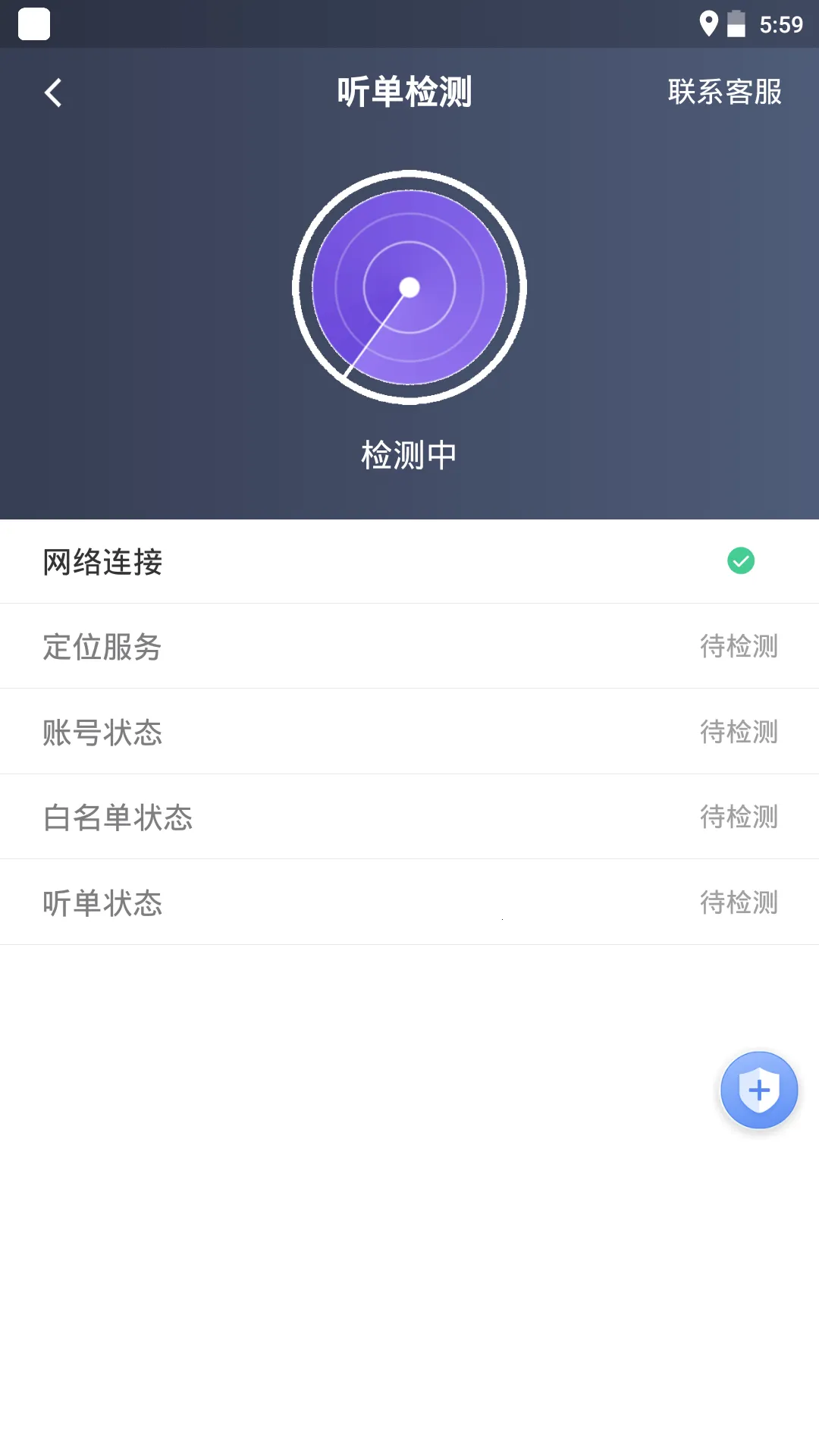
Task: Tap 待检测 beside 听单状态
Action: (739, 903)
